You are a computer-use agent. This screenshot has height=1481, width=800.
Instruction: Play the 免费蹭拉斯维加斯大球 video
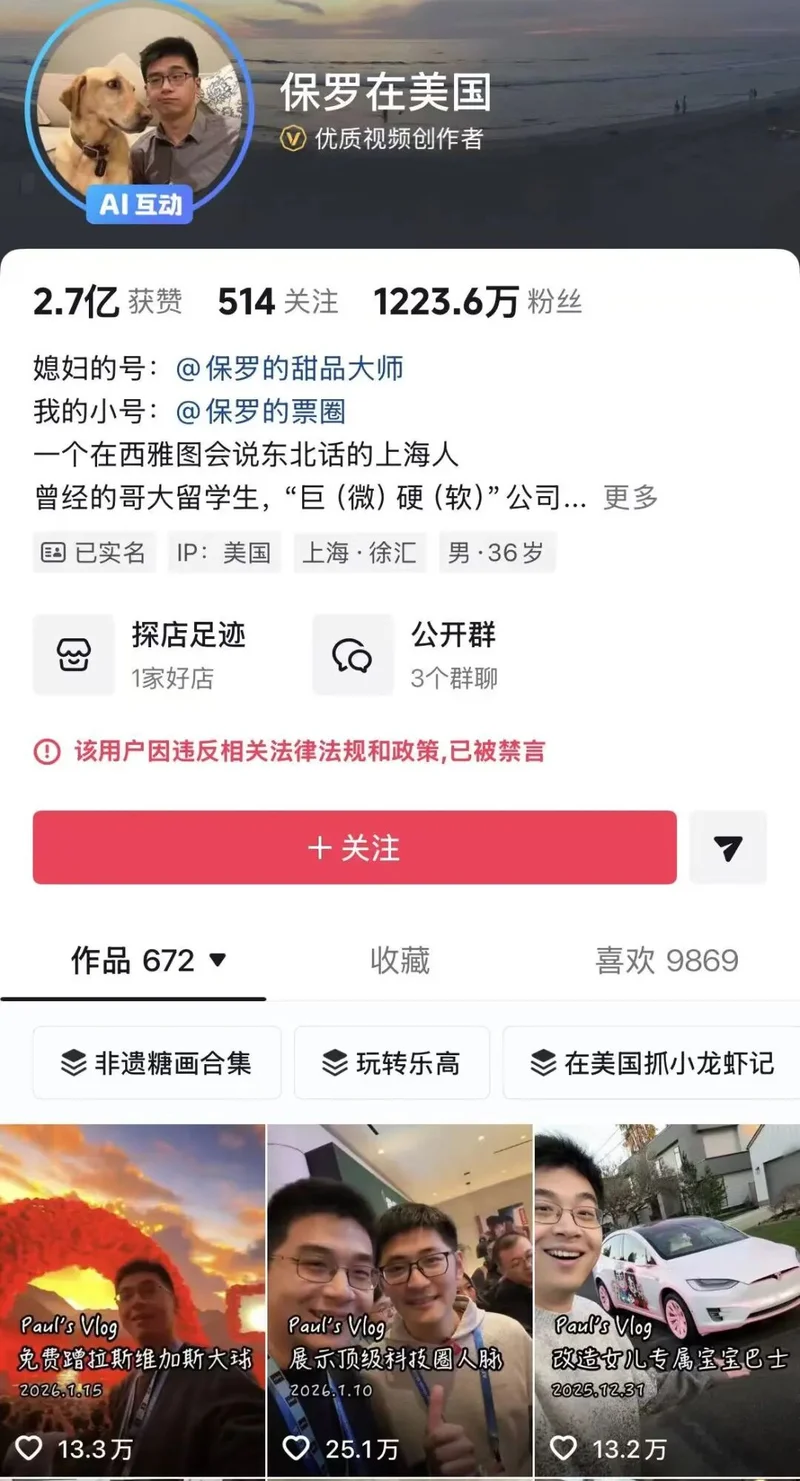point(132,1300)
